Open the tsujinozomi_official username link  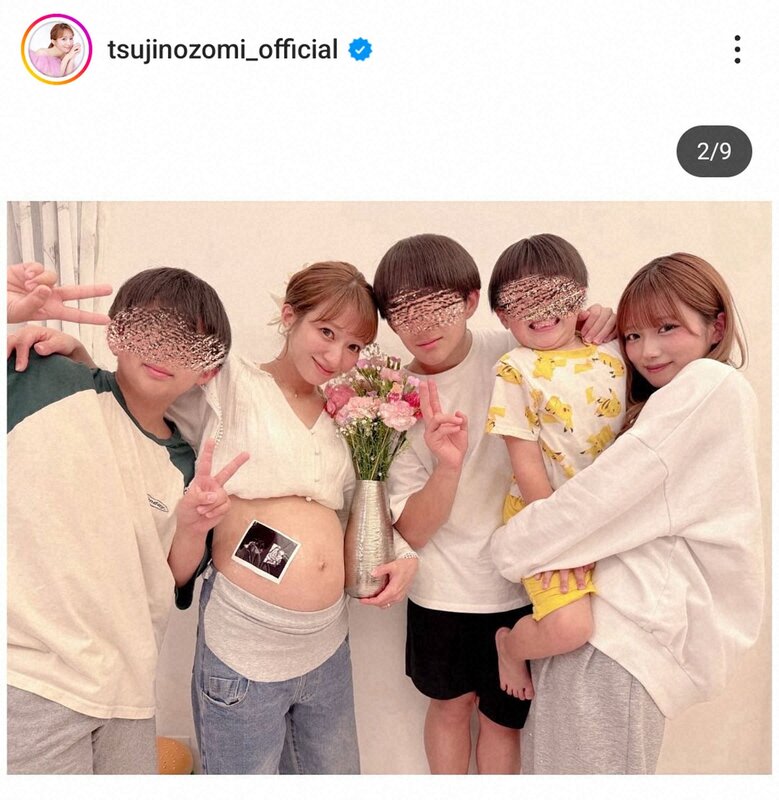223,50
